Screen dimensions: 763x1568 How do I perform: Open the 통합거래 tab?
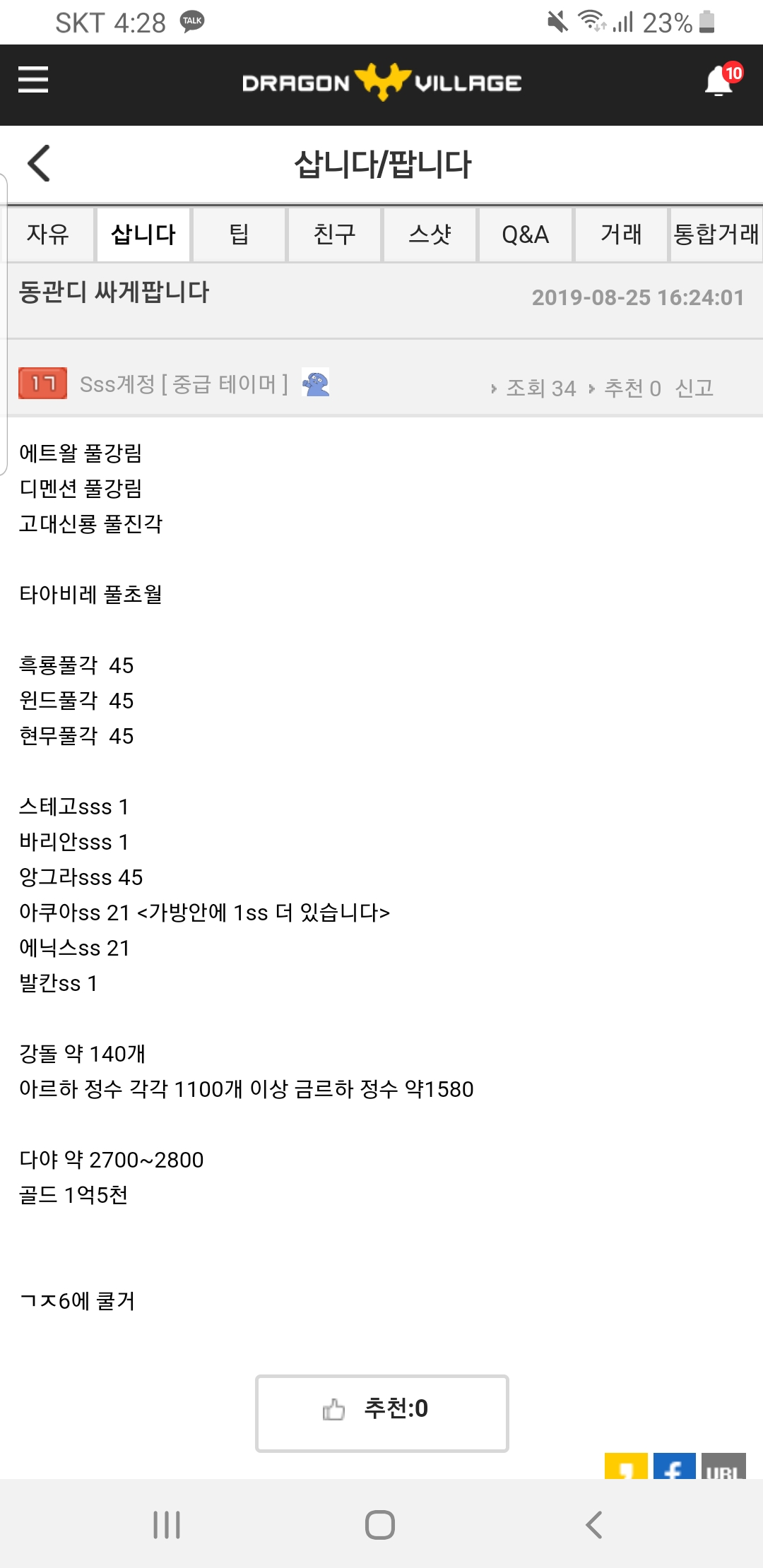pos(716,234)
